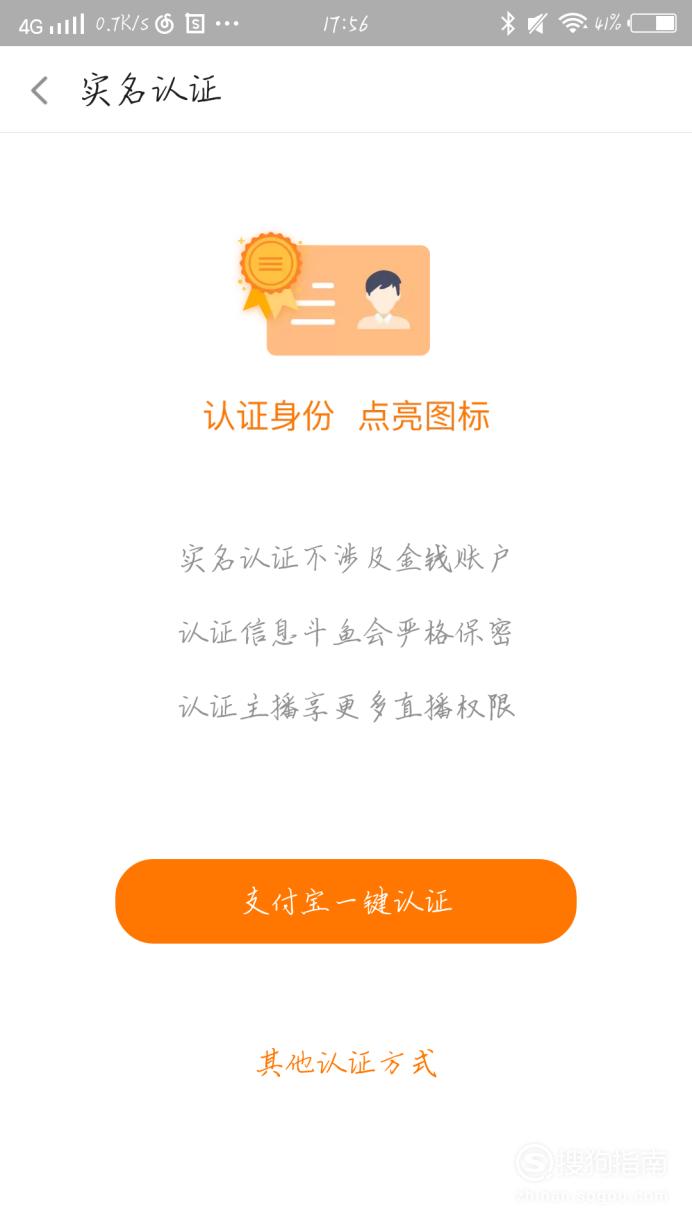Viewport: 692px width, 1230px height.
Task: Tap the 支付宝一键认证 button
Action: 346,901
